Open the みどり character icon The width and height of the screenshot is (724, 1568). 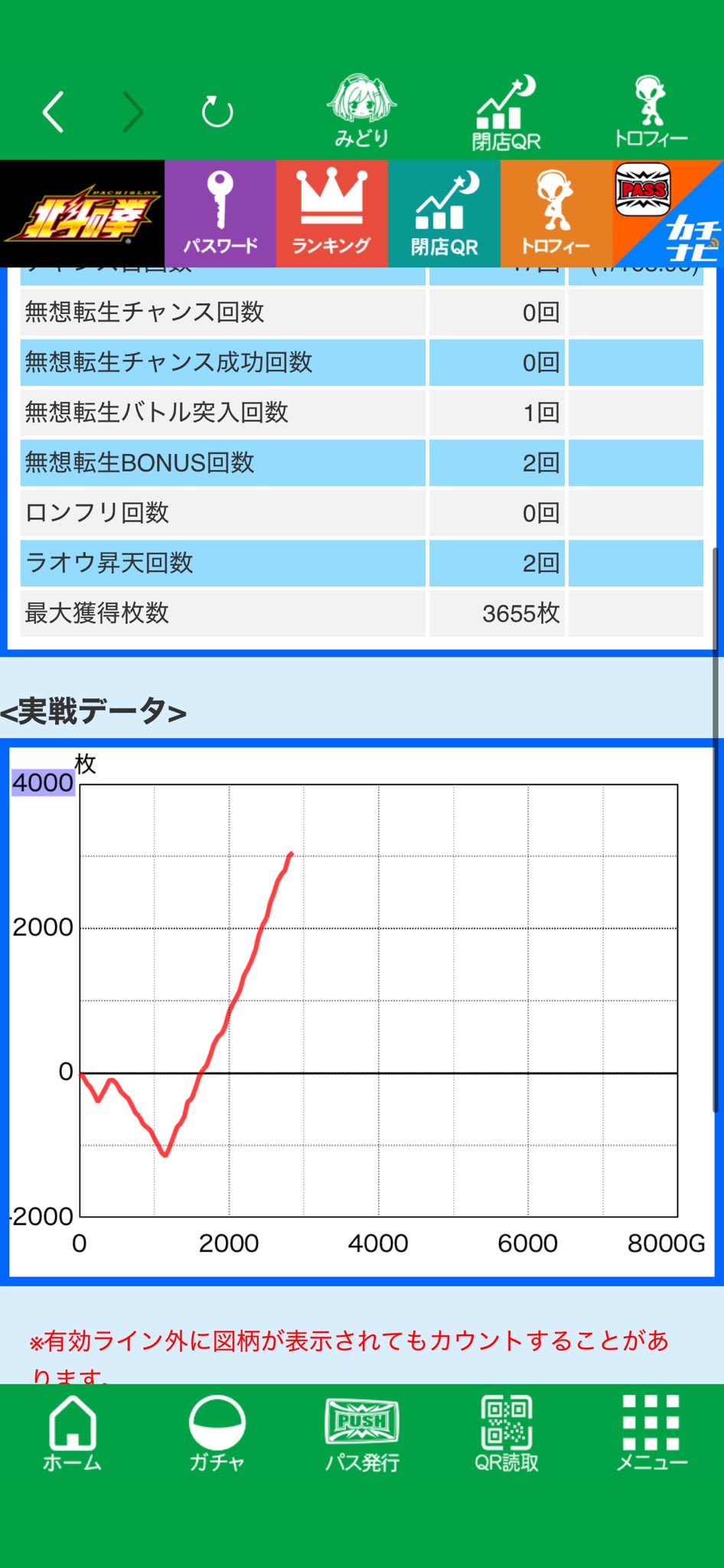[361, 111]
